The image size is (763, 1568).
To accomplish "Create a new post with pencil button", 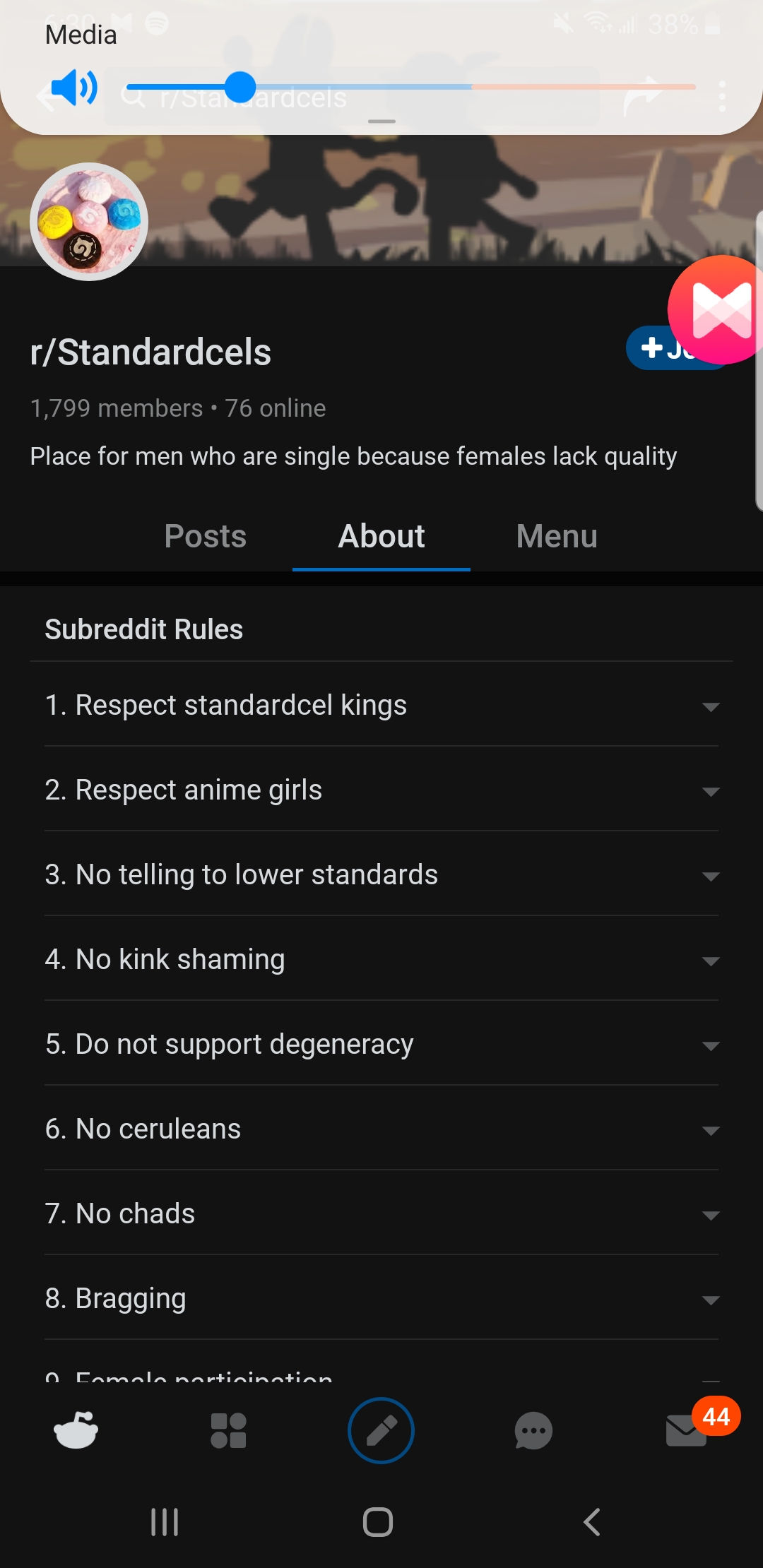I will pyautogui.click(x=381, y=1431).
